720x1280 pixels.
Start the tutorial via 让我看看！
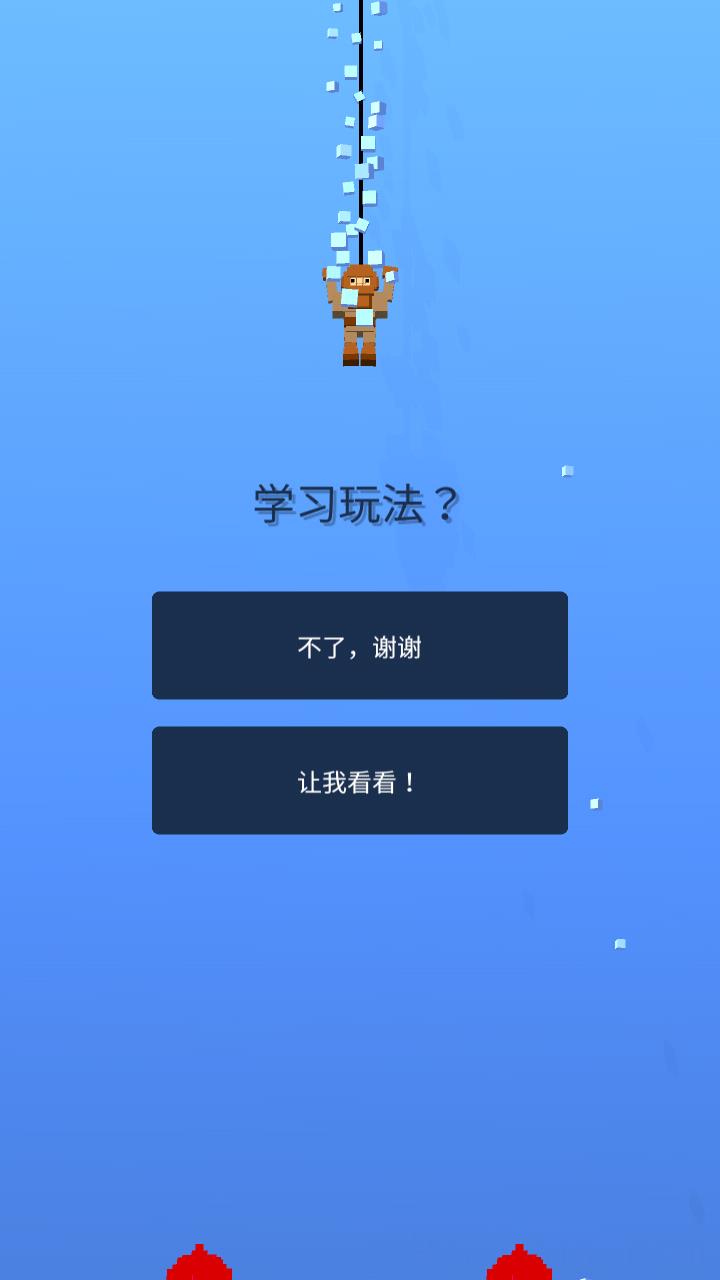(x=360, y=780)
